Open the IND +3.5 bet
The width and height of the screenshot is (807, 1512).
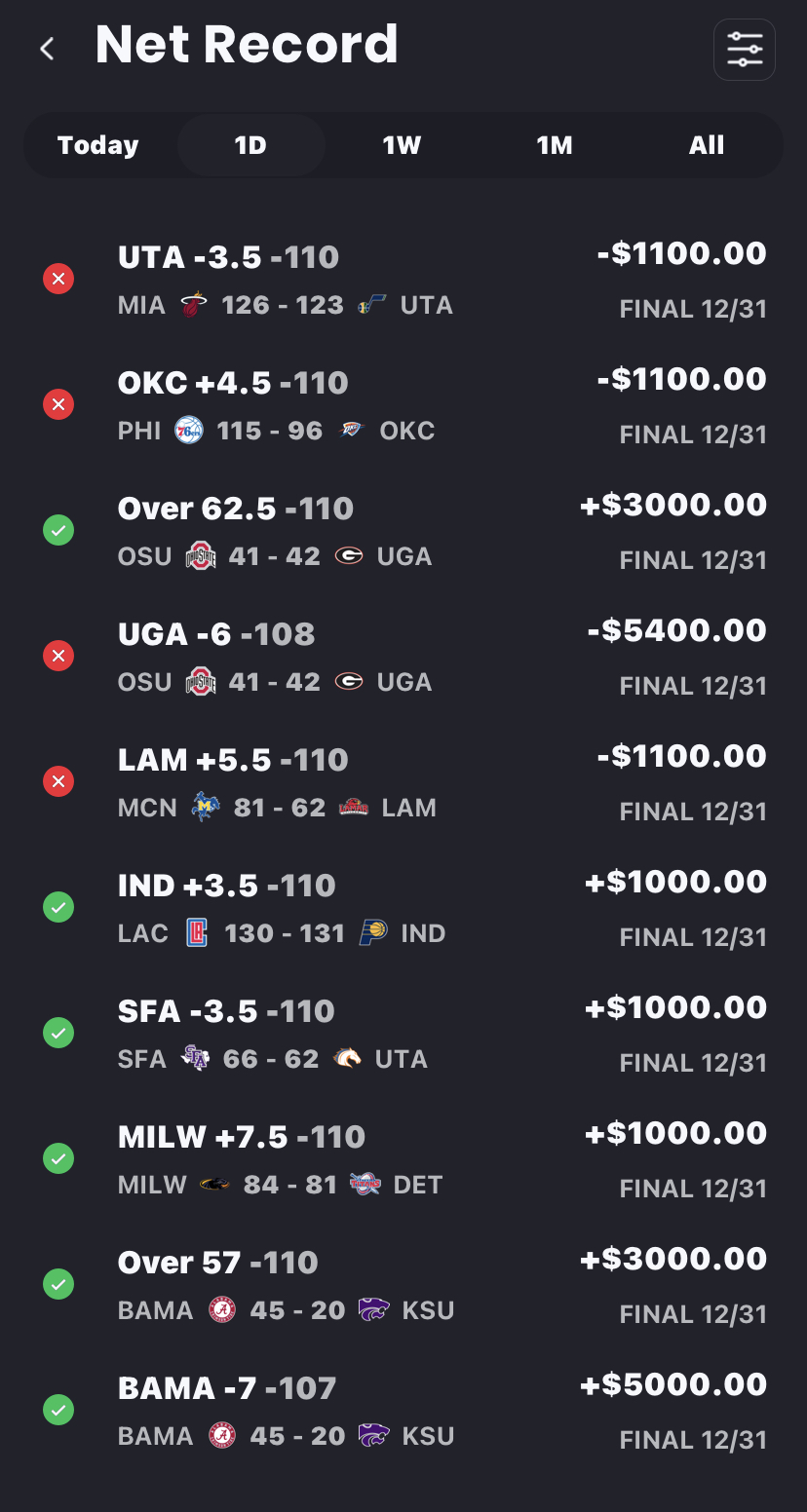coord(403,909)
